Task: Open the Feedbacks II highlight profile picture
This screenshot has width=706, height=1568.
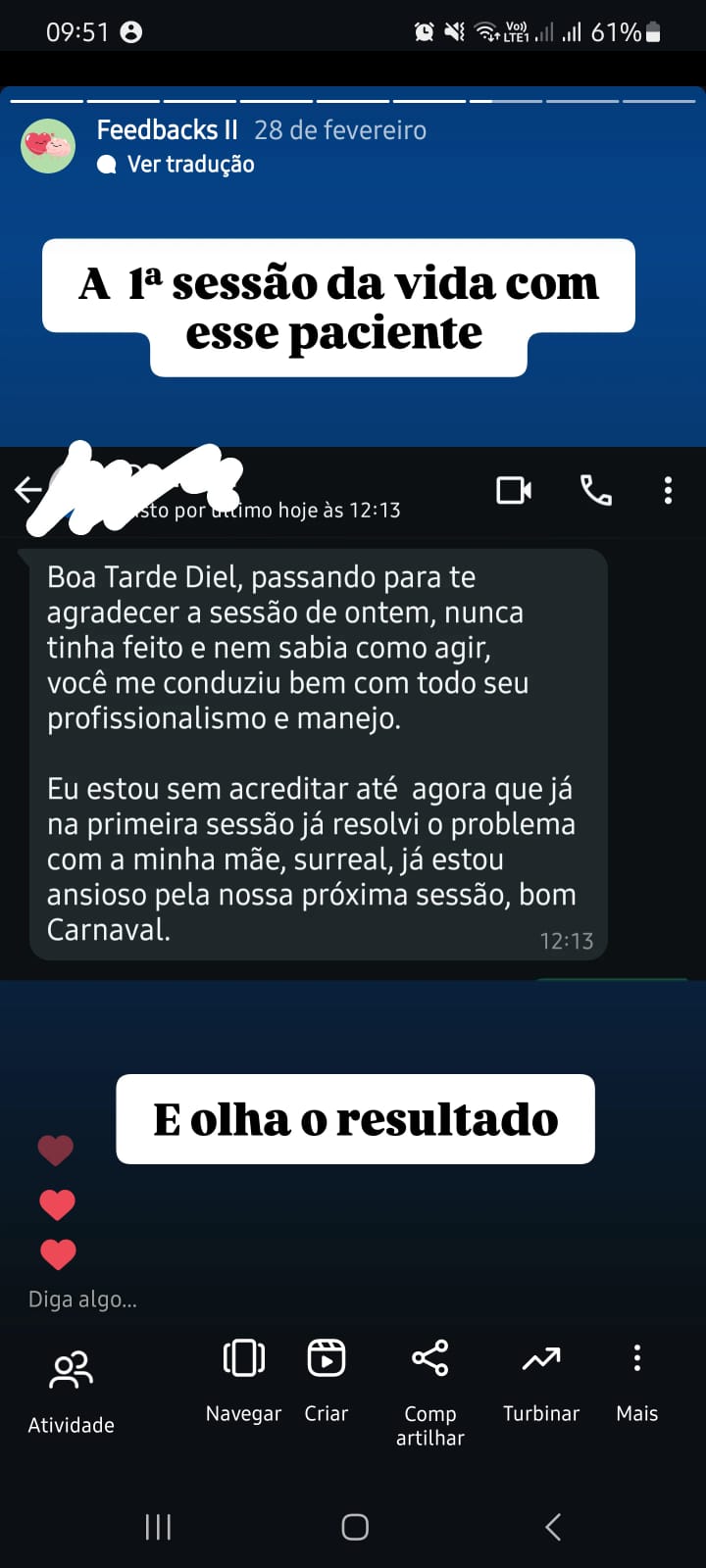Action: [x=48, y=146]
